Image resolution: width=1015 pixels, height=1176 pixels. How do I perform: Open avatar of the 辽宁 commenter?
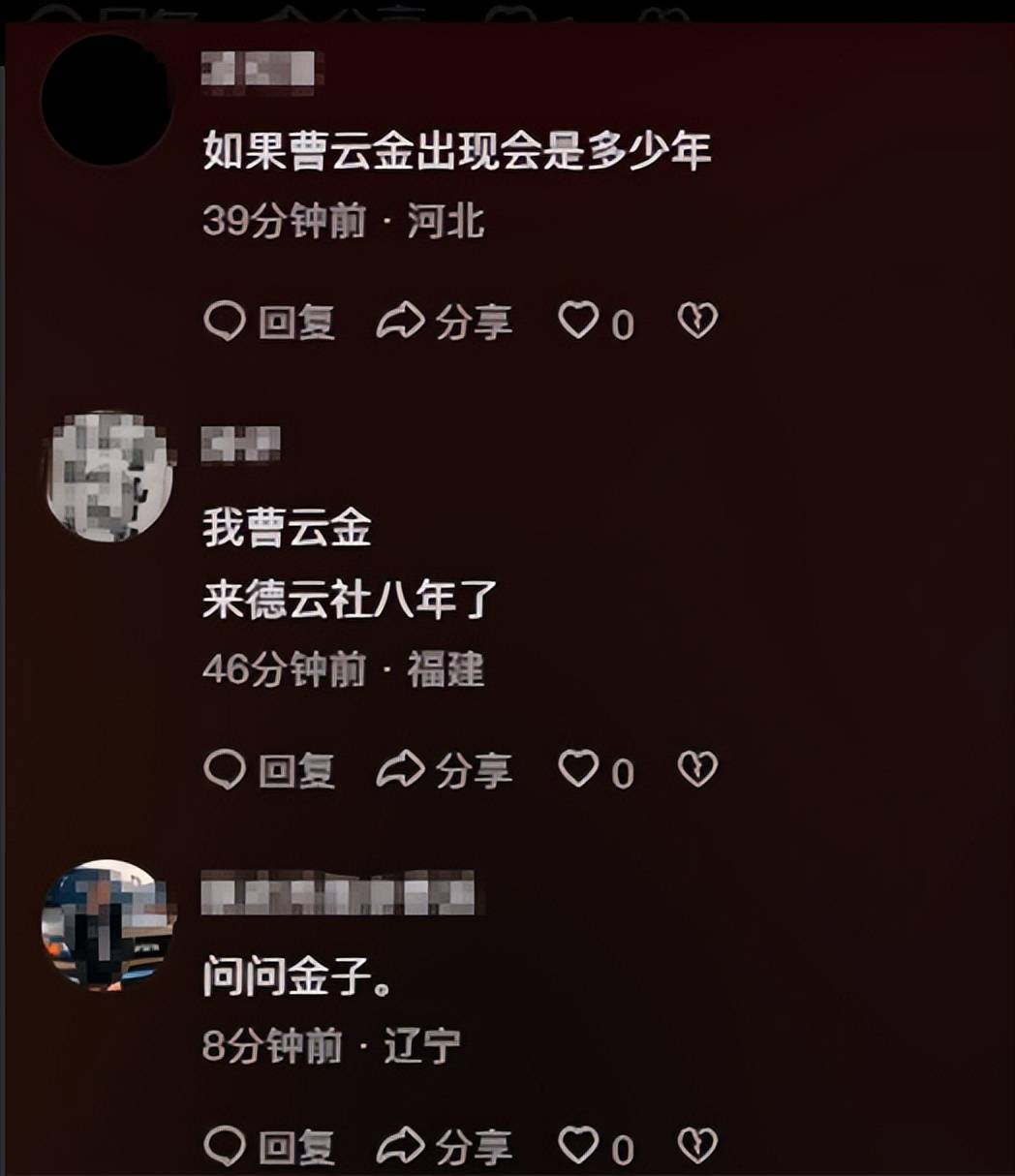(108, 925)
